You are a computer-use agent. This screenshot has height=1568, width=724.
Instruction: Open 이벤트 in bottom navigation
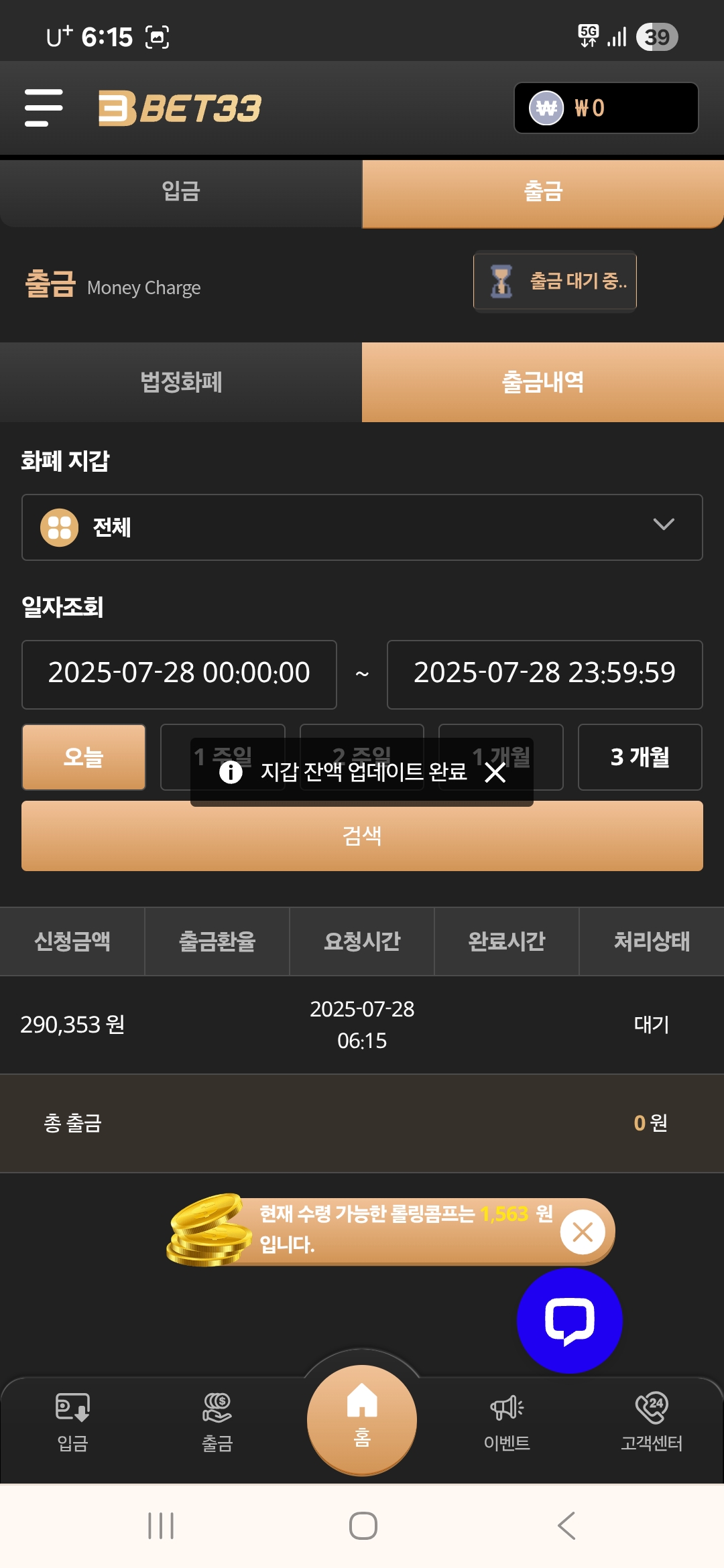tap(507, 1422)
